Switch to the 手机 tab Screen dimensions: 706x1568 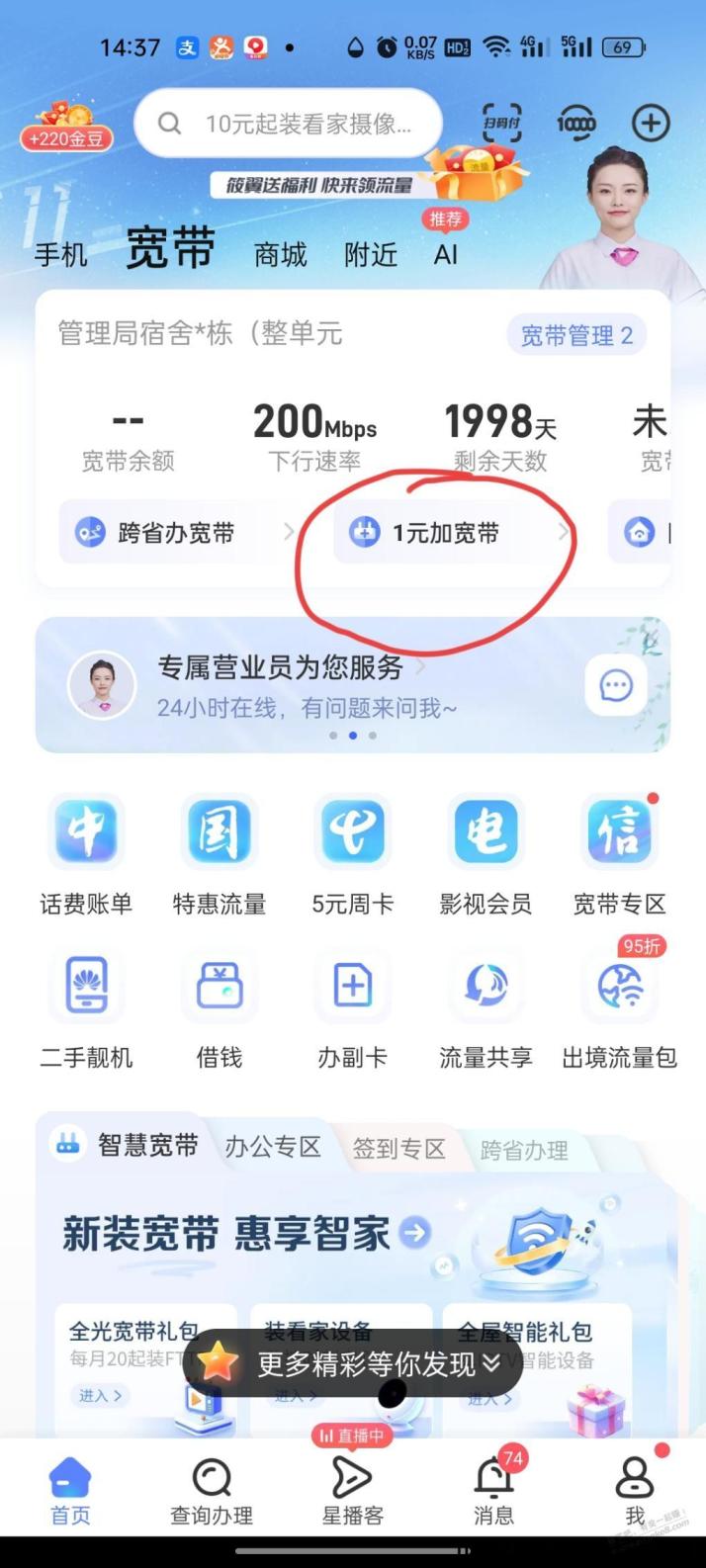61,254
